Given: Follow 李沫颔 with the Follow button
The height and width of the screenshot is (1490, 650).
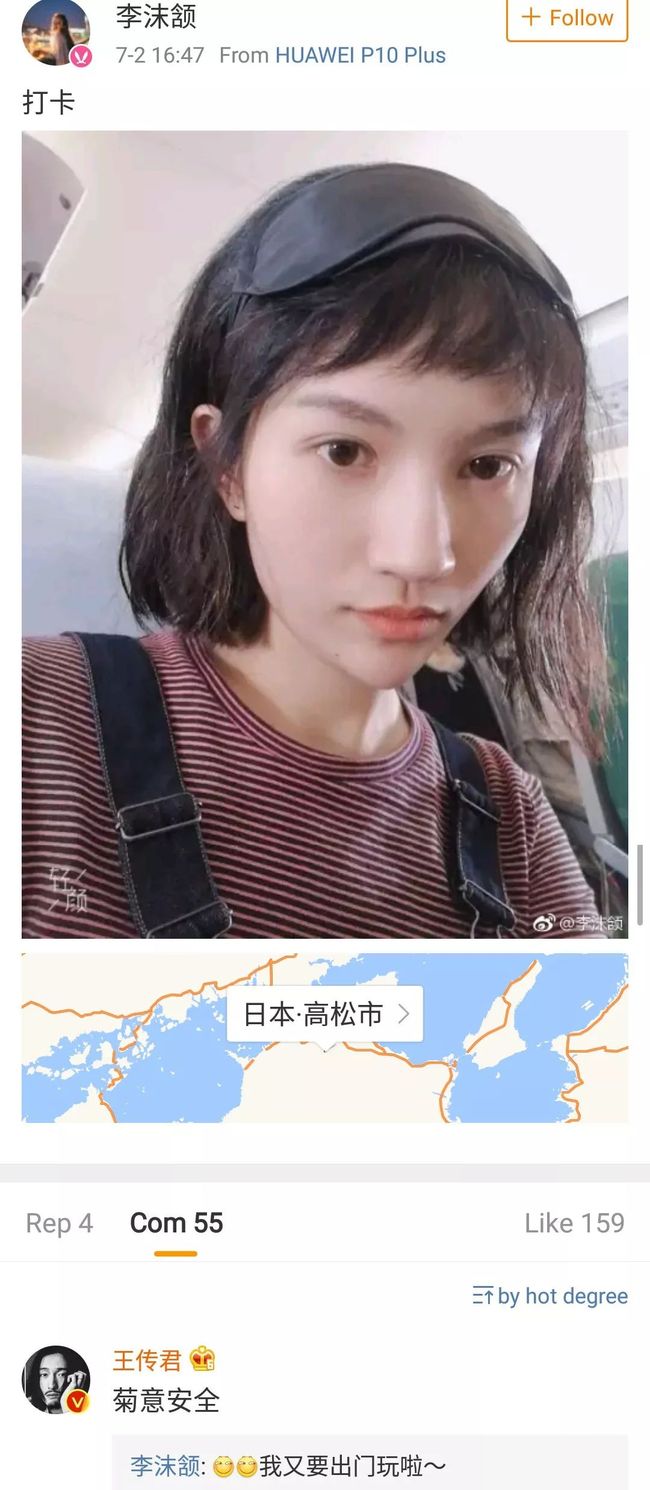Looking at the screenshot, I should [x=567, y=18].
